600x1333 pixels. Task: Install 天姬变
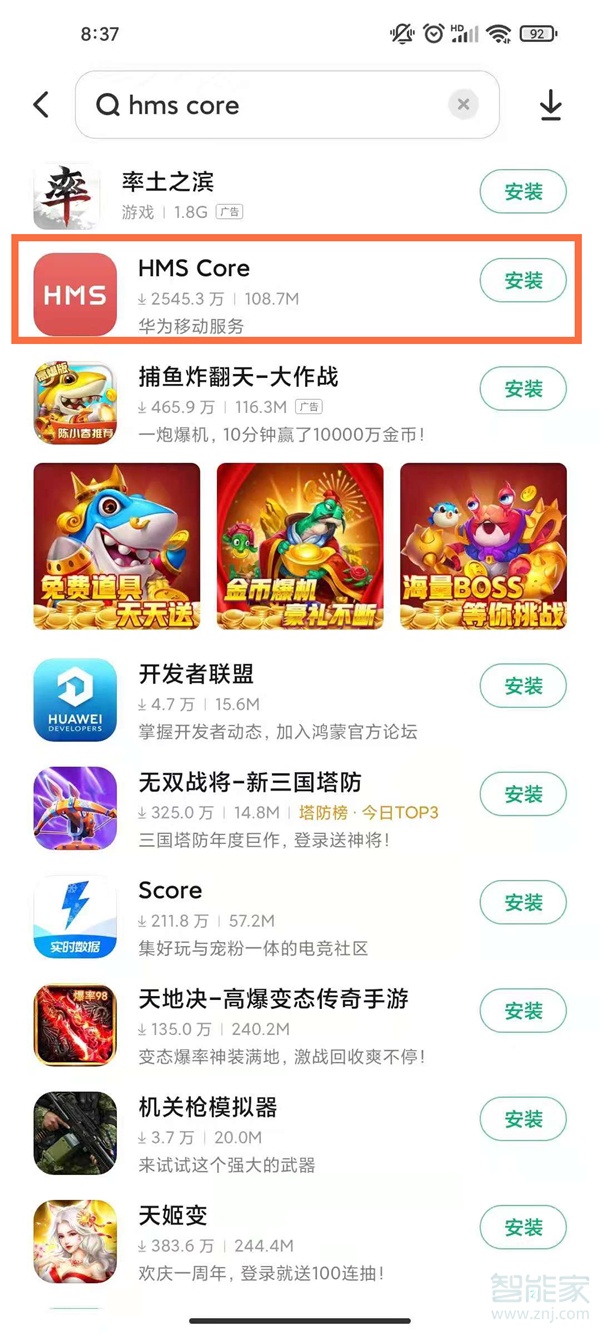(x=523, y=1228)
